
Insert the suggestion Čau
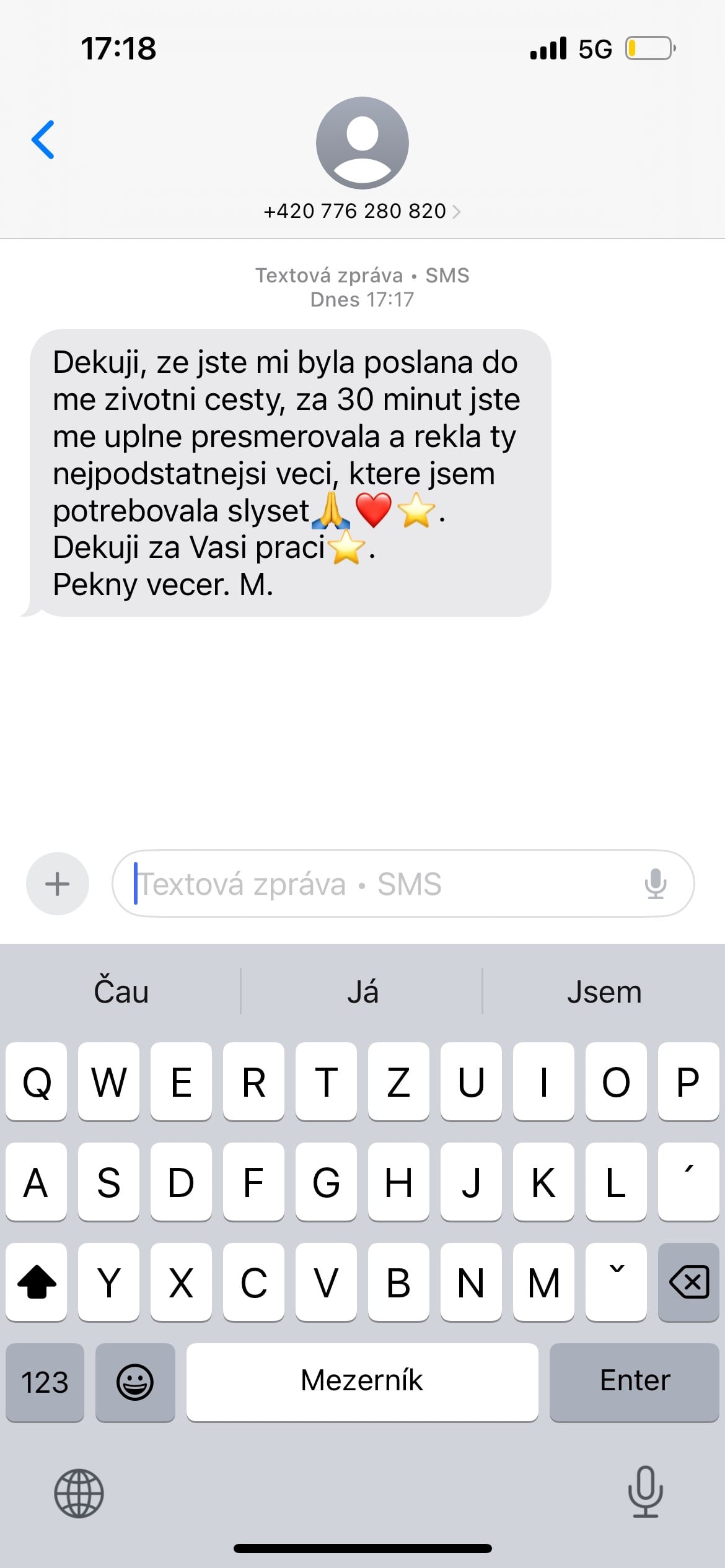point(121,991)
